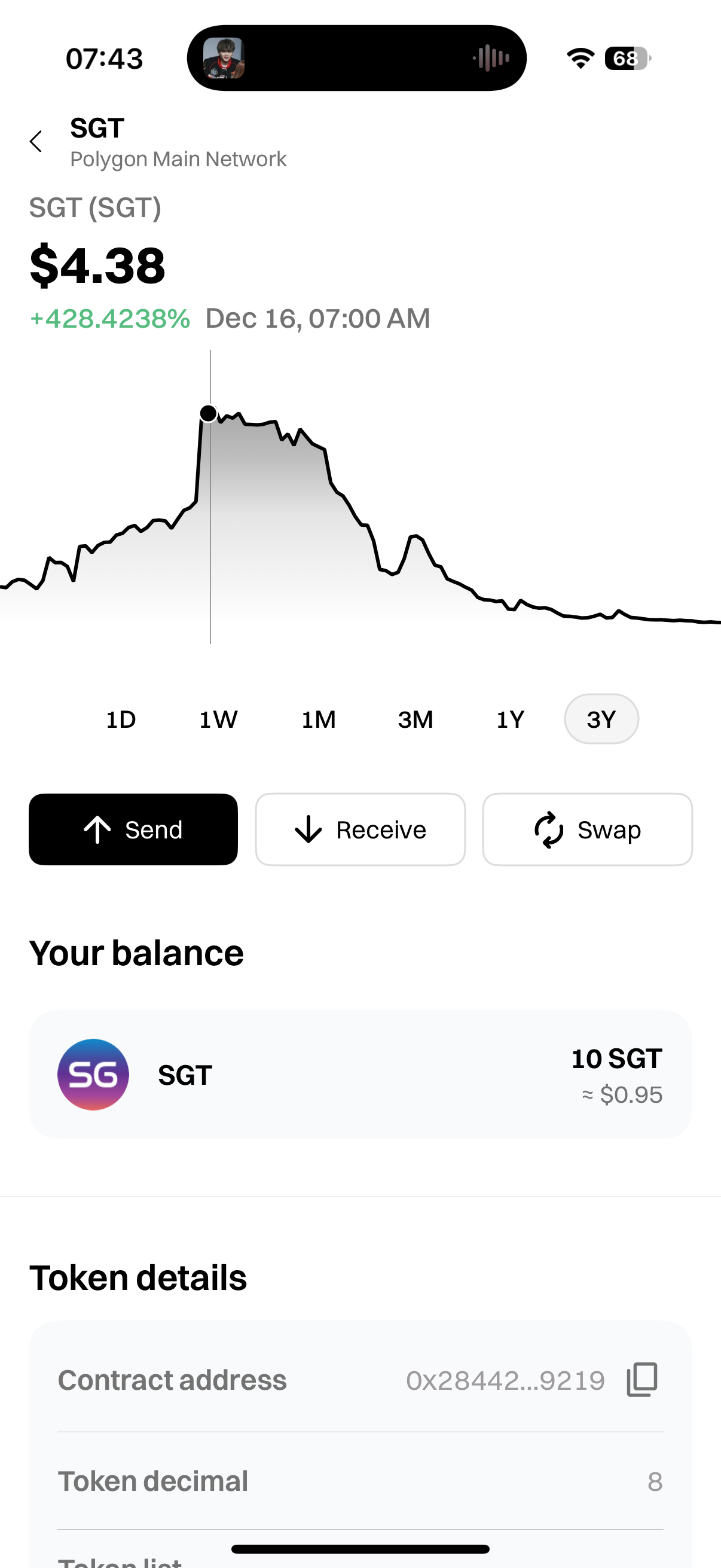
Task: Go back from the SGT token page
Action: 36,142
